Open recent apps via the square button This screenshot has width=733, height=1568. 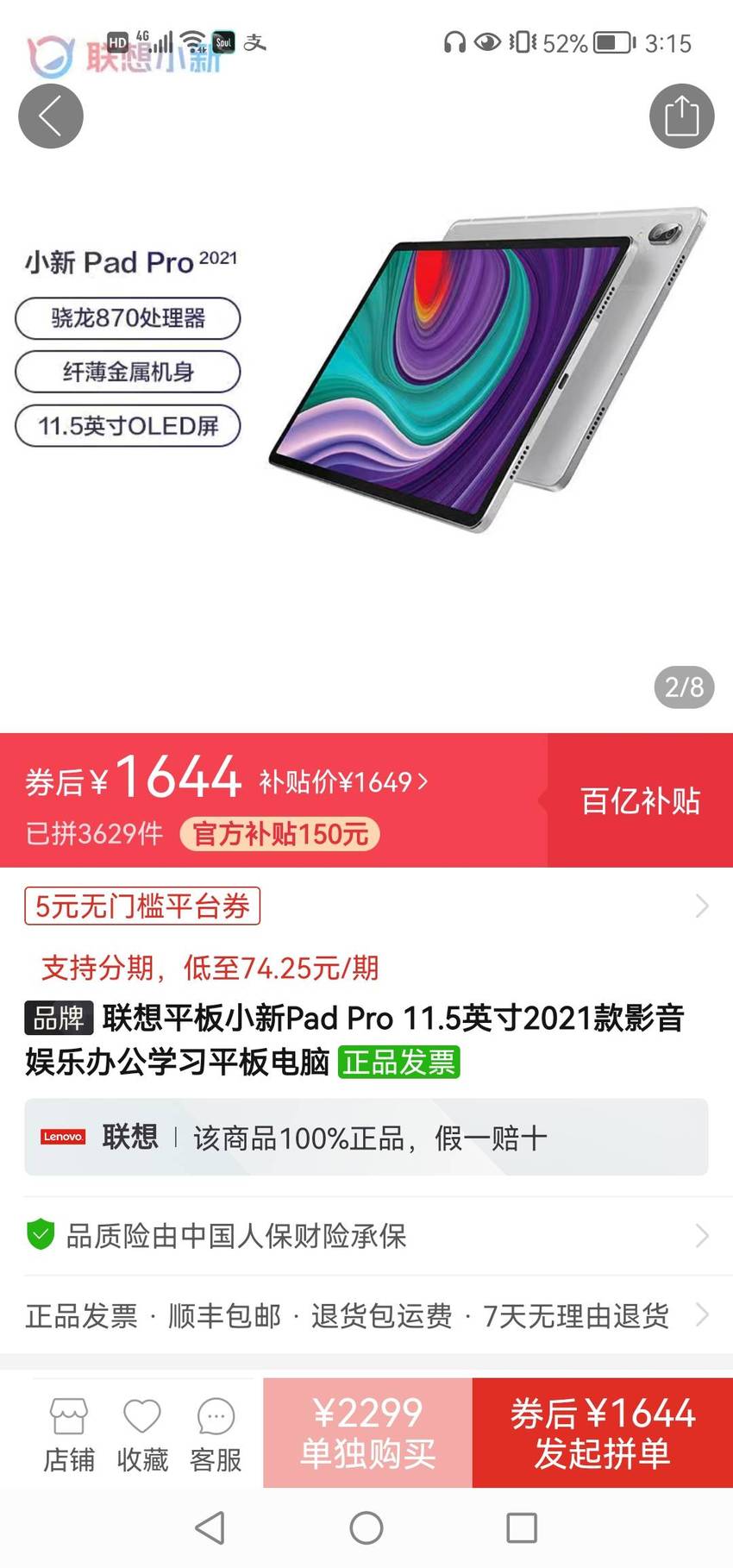point(522,1527)
